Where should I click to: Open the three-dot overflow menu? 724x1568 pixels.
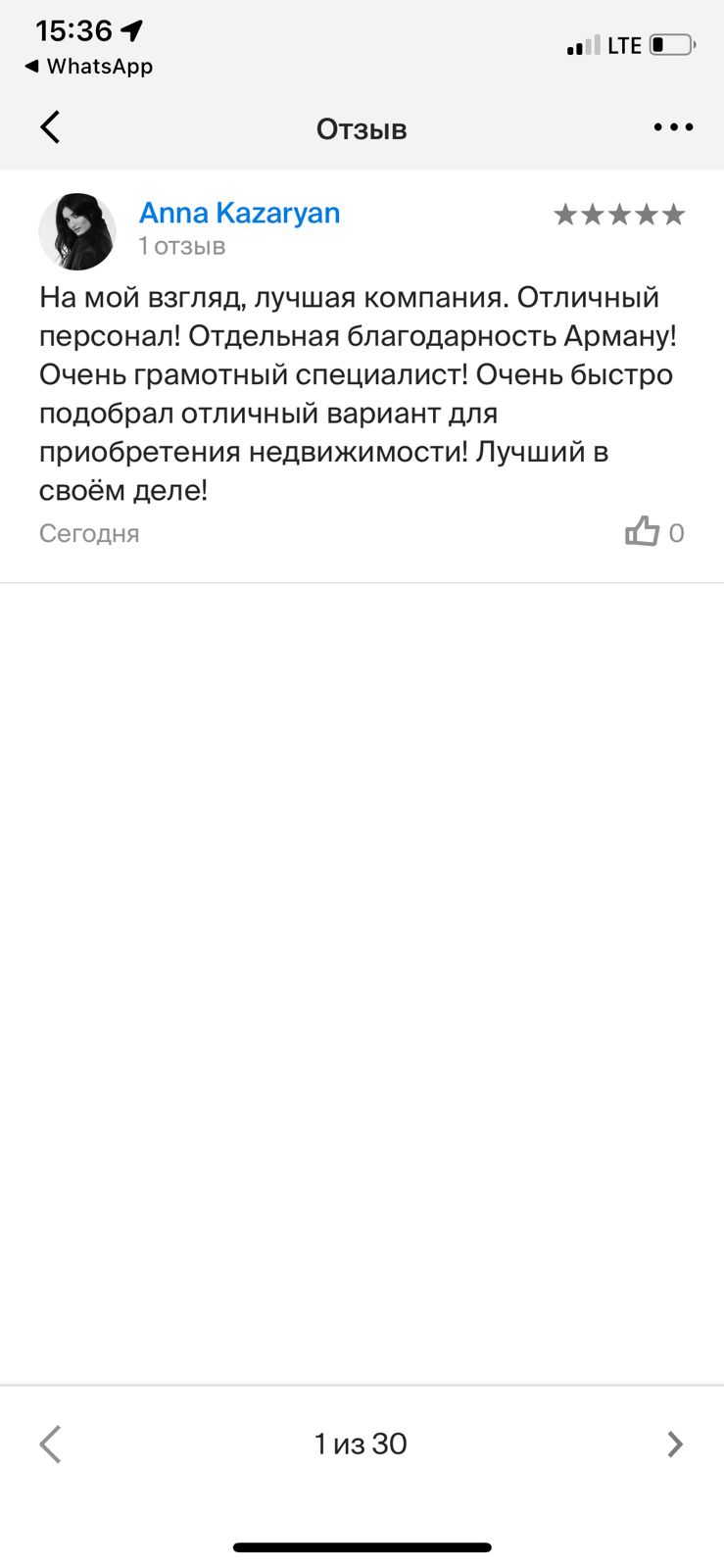coord(673,127)
